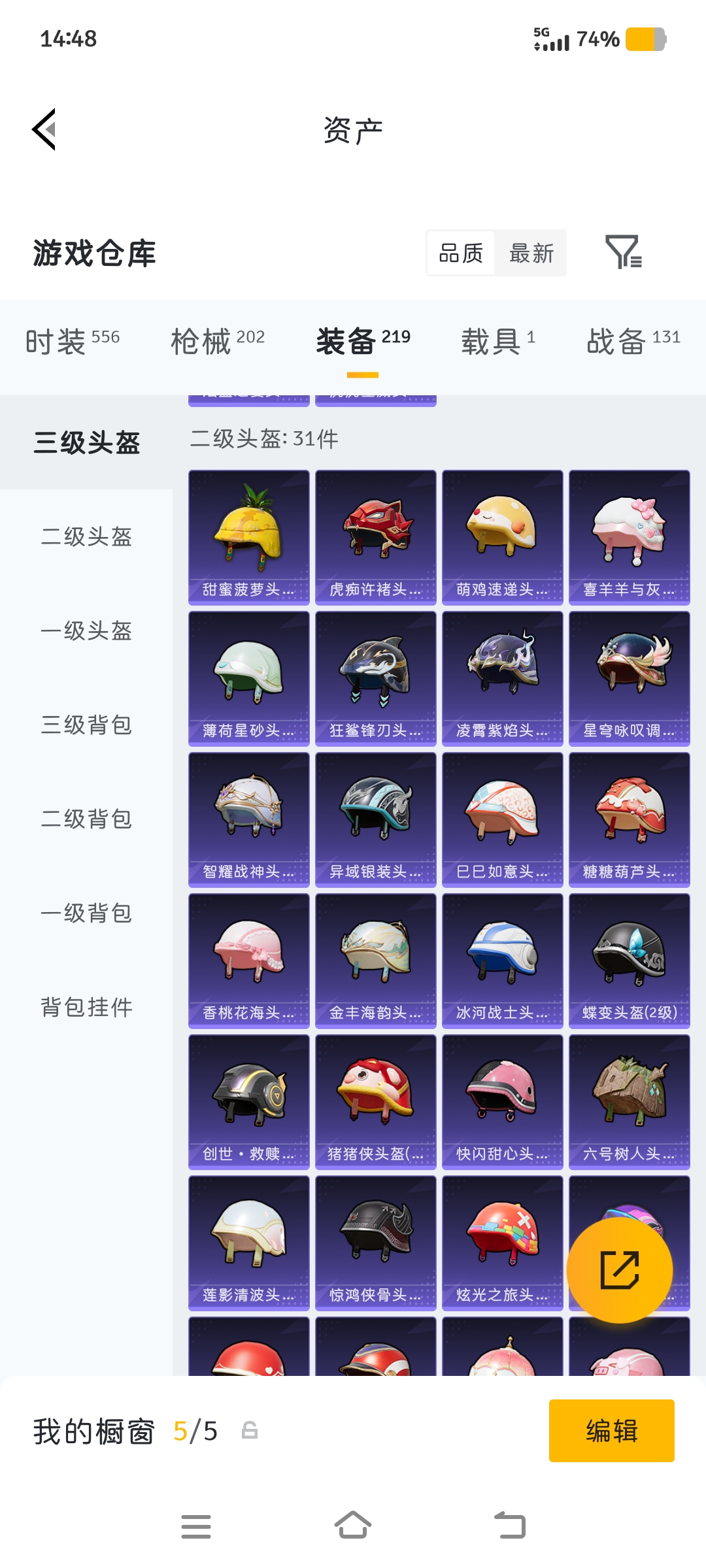
Task: Unlock the lock icon beside 我的橱窗
Action: click(250, 1431)
